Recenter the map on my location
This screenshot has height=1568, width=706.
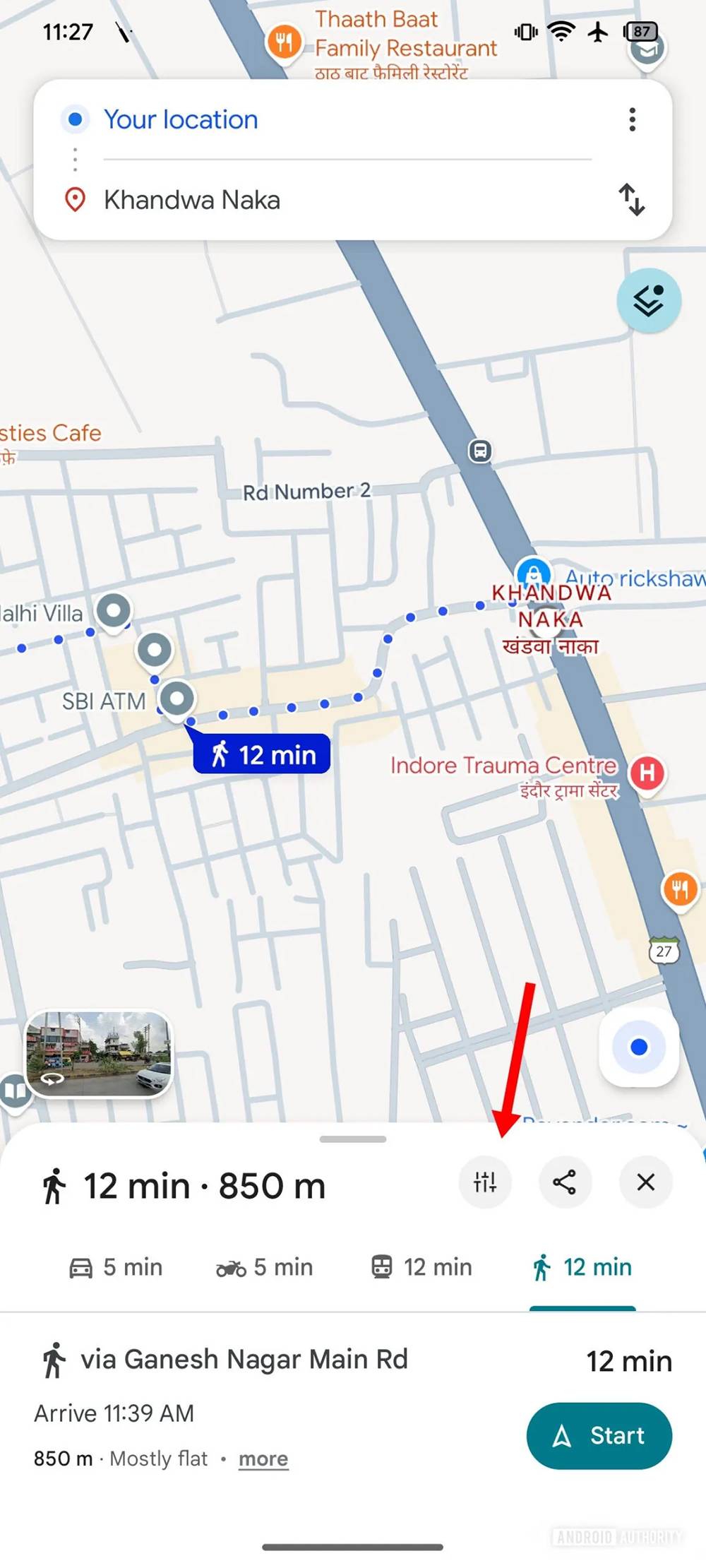[639, 1047]
